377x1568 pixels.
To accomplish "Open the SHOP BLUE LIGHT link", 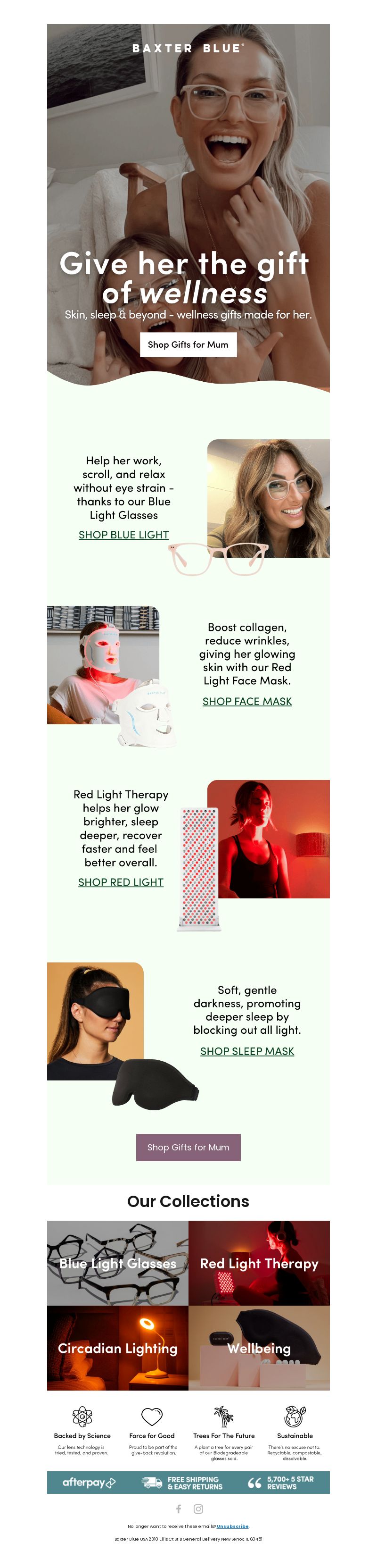I will [123, 535].
